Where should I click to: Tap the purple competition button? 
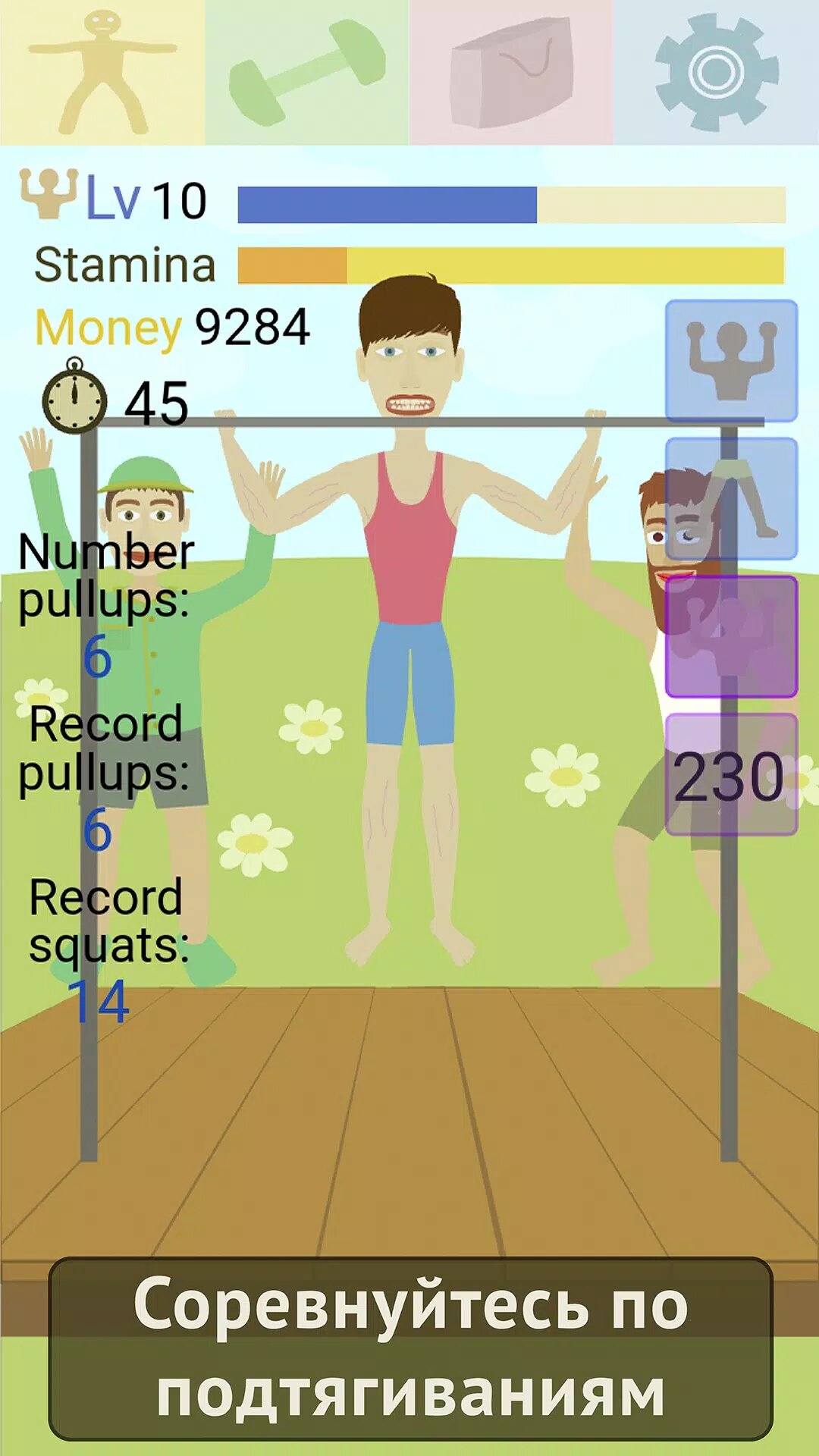coord(731,636)
